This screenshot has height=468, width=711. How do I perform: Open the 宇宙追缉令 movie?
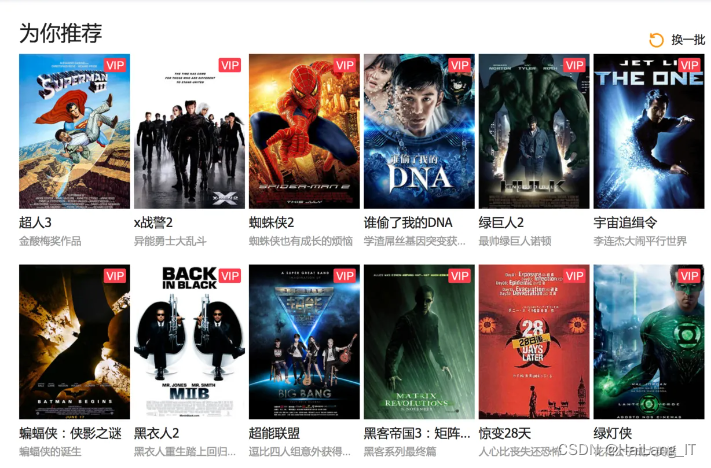coord(648,131)
